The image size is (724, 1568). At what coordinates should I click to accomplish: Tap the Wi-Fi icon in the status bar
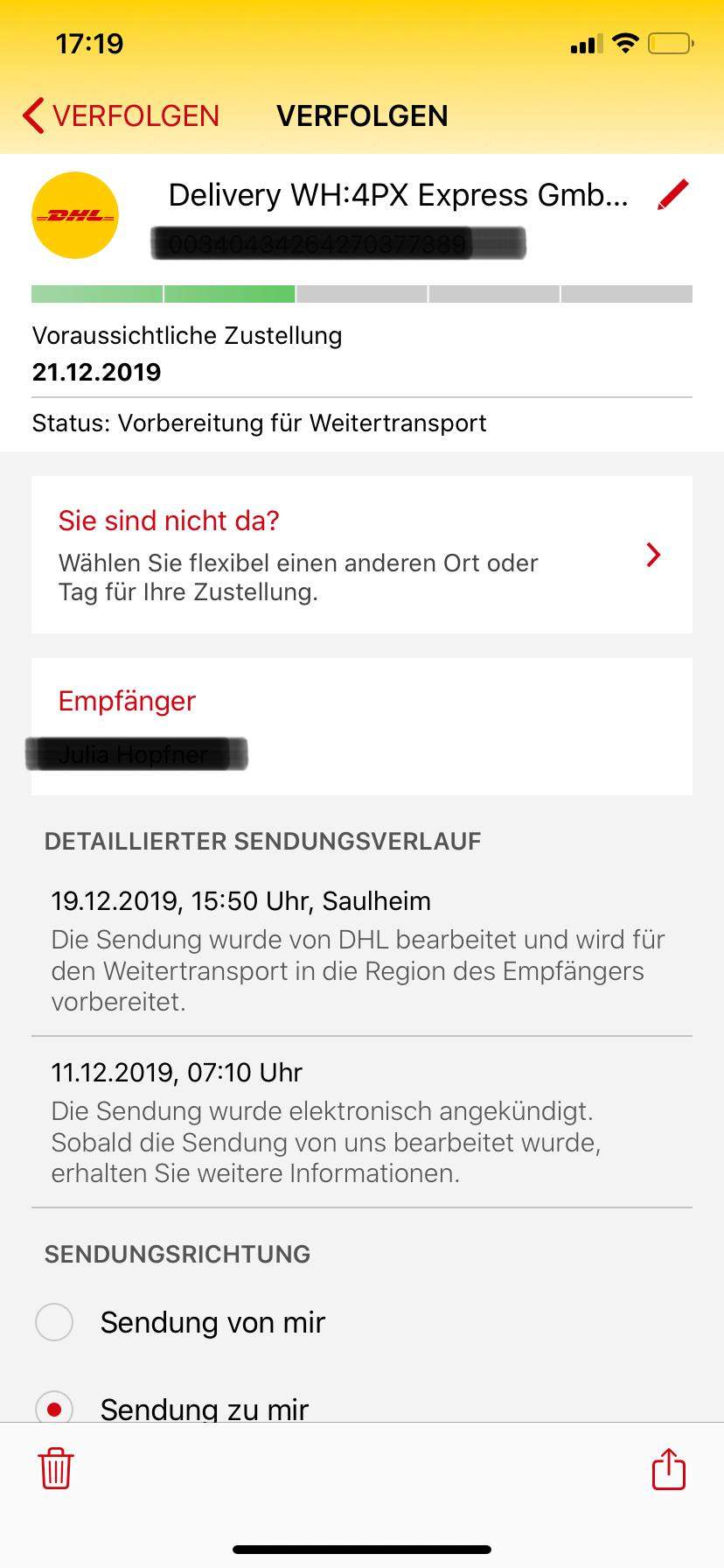[x=626, y=42]
